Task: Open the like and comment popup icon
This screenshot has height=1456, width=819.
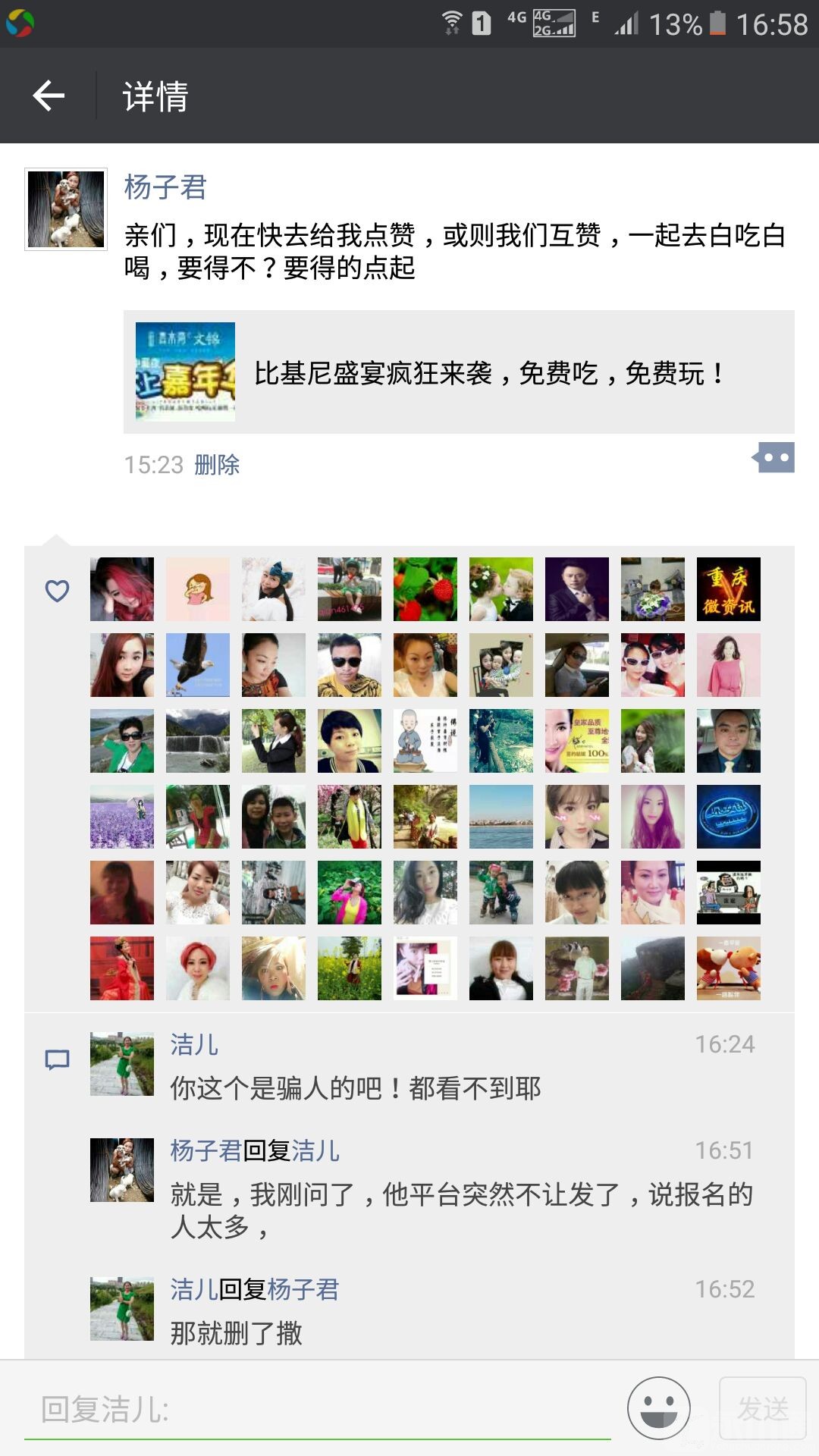Action: (774, 458)
